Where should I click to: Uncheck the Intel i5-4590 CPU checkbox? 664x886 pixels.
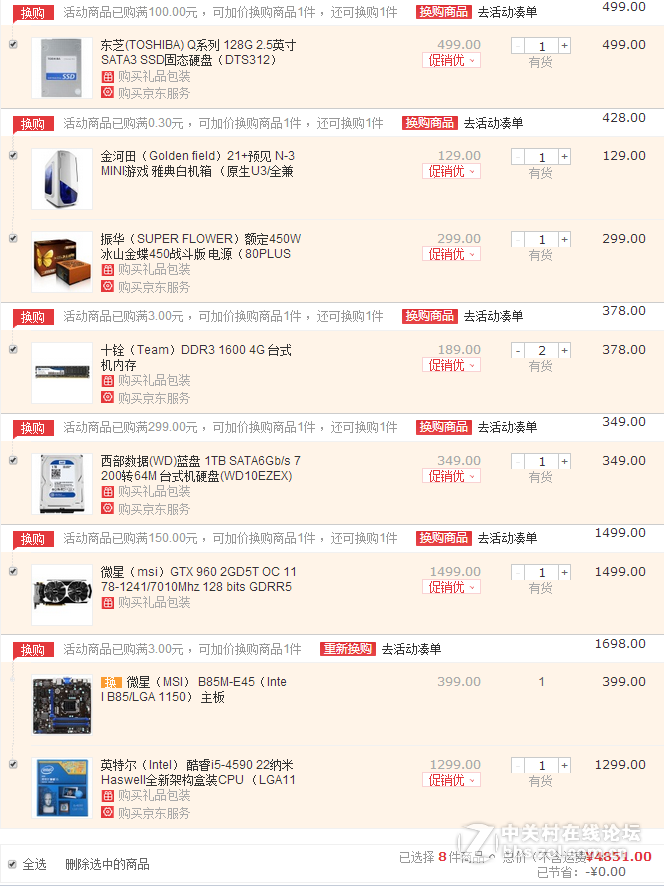tap(13, 764)
